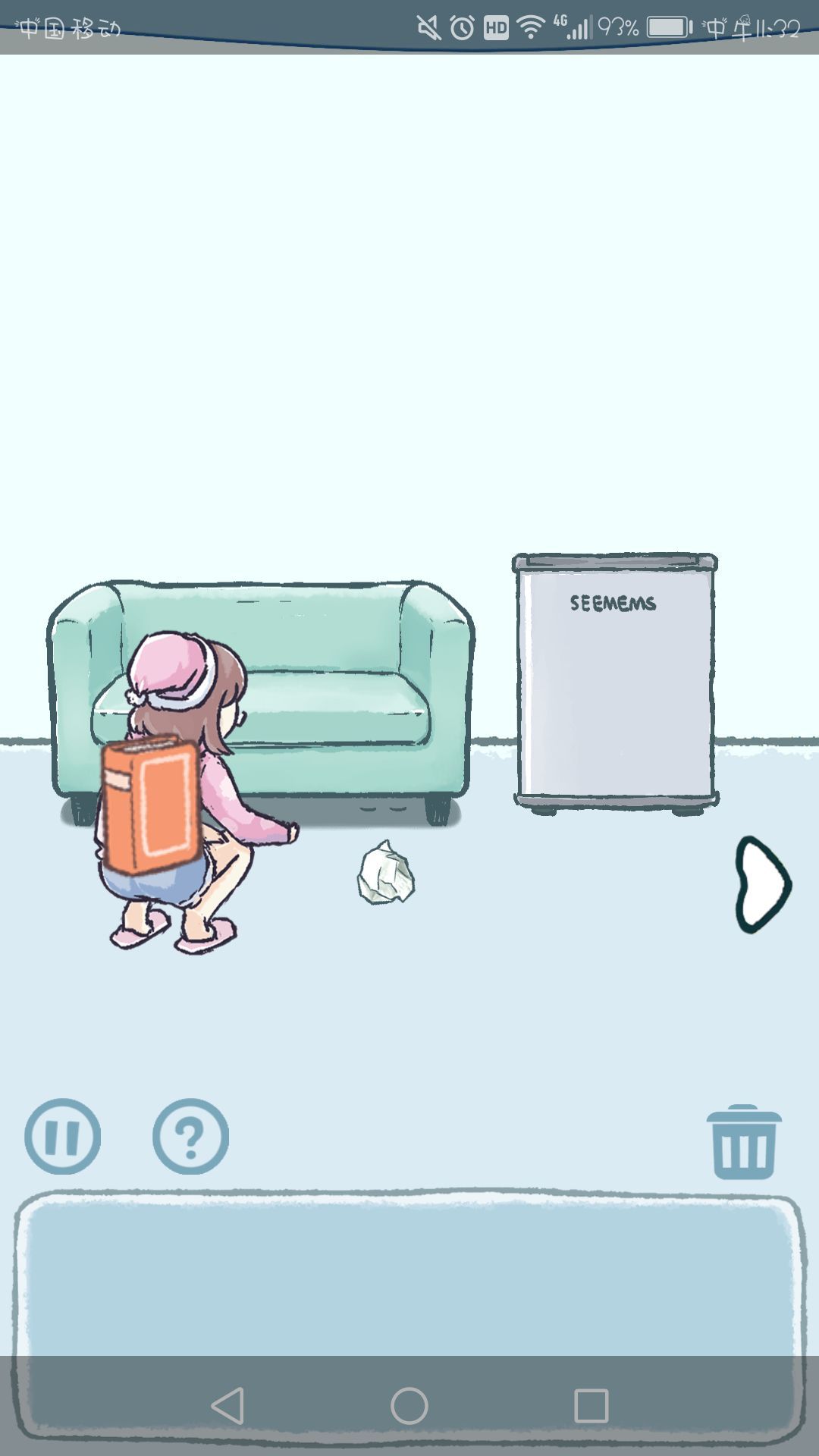Pick up the crumpled paper ball

coord(386,874)
